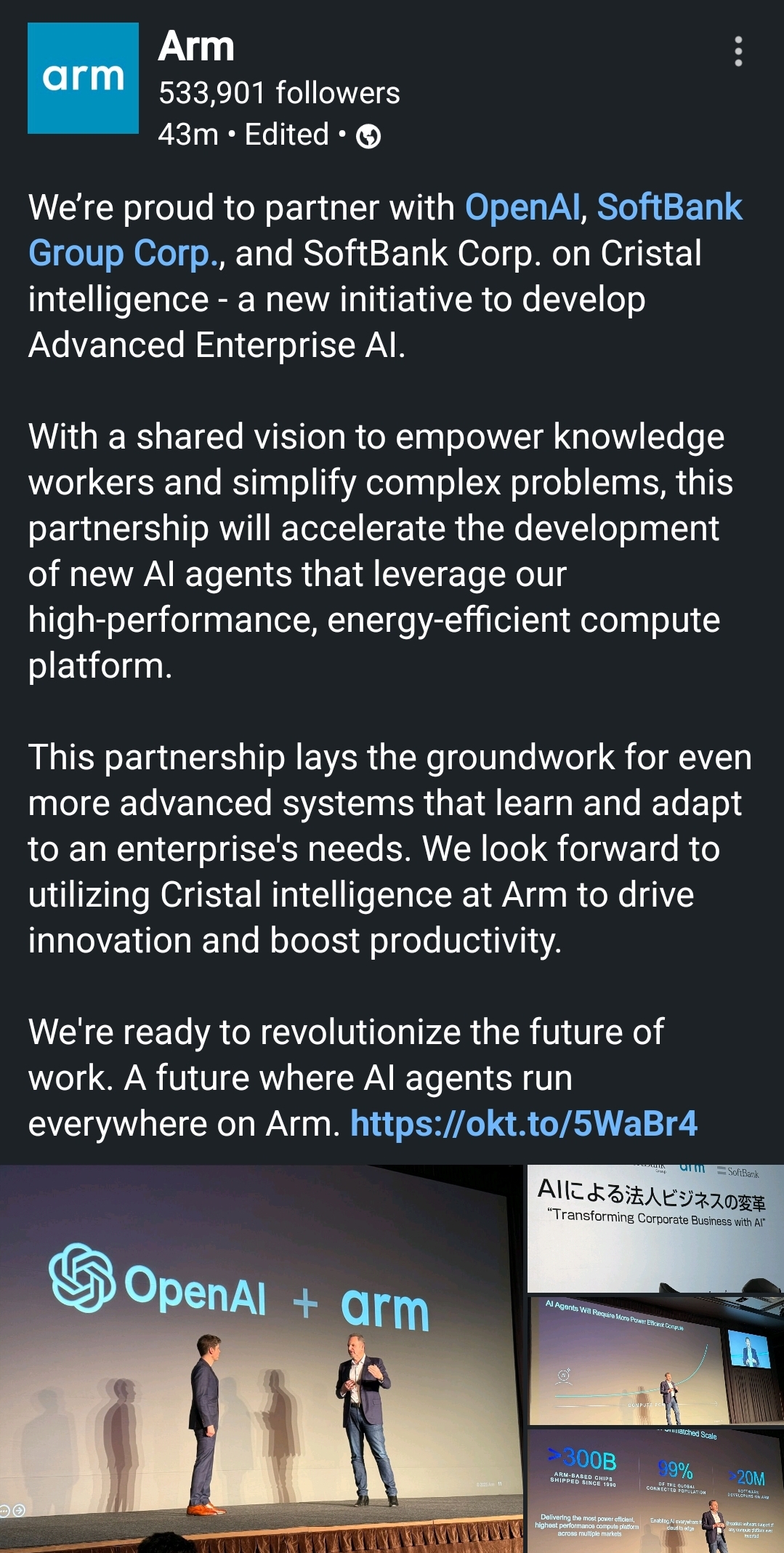This screenshot has width=784, height=1553.
Task: Open the post overflow menu
Action: pos(738,52)
